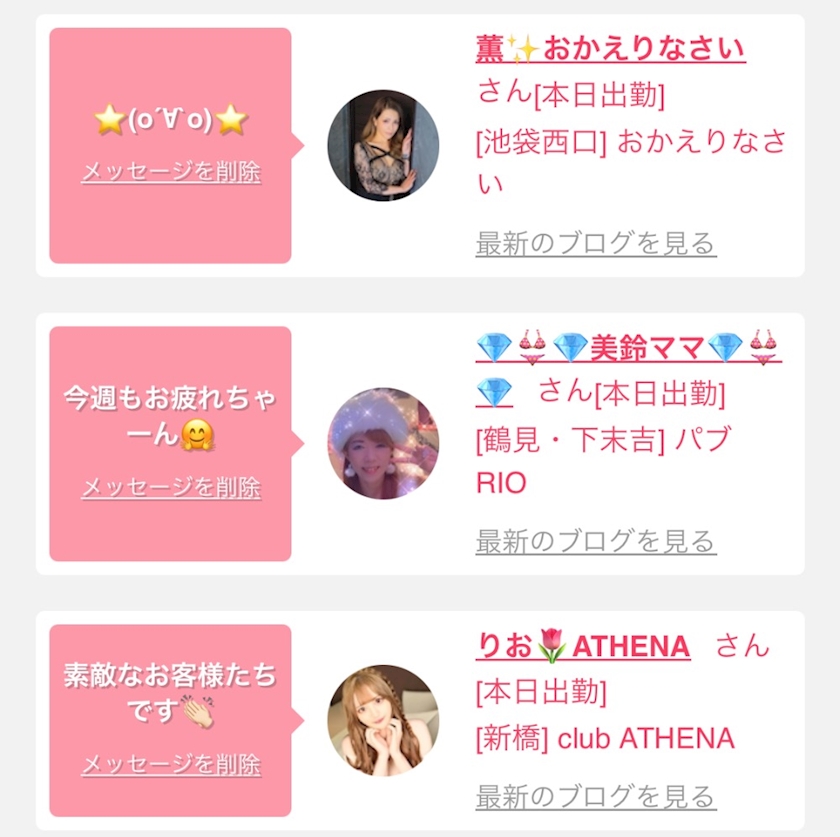Delete the ⭐(o´∀`o)⭐ message
This screenshot has height=837, width=840.
coord(171,172)
